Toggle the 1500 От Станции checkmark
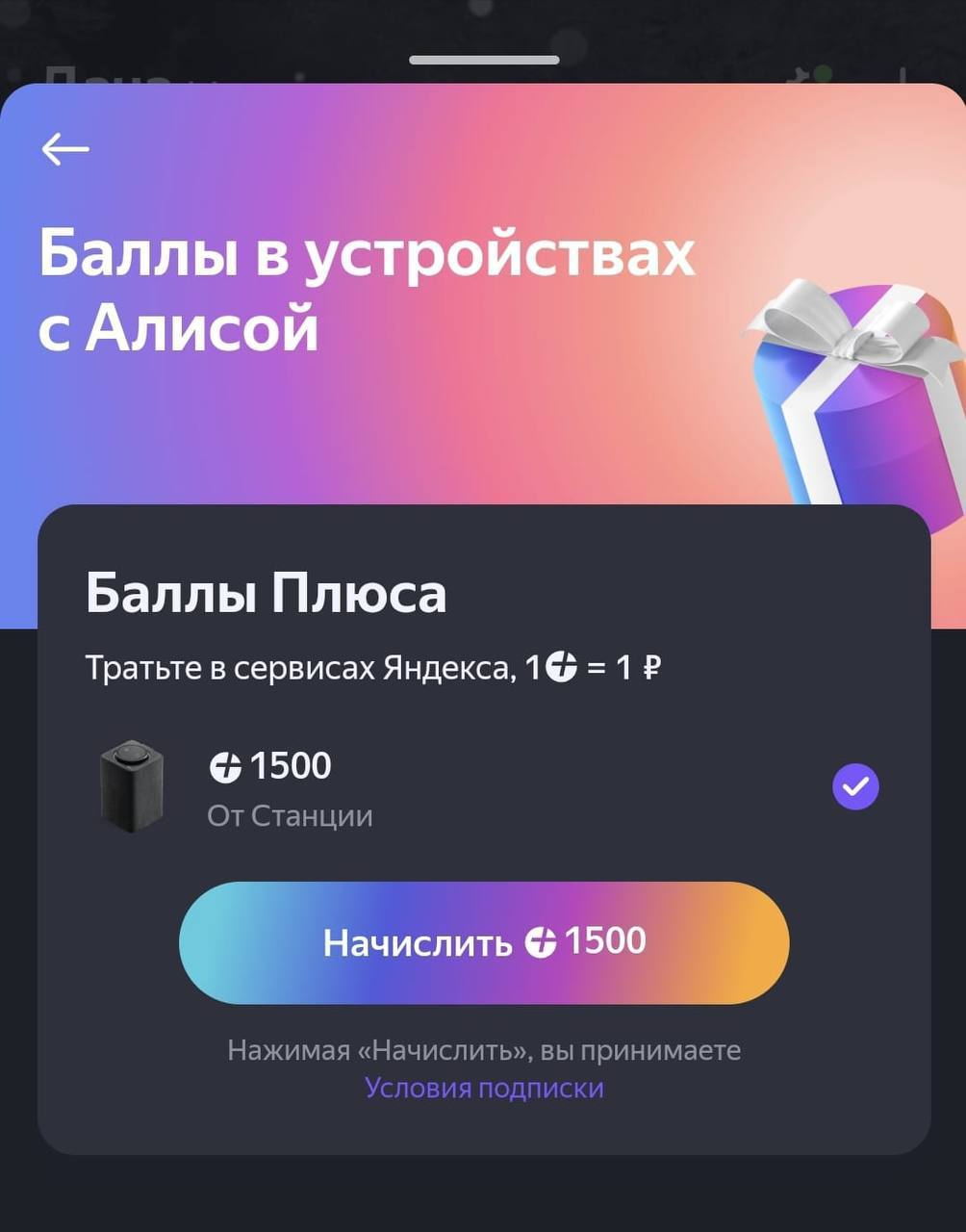This screenshot has height=1232, width=966. (x=855, y=786)
